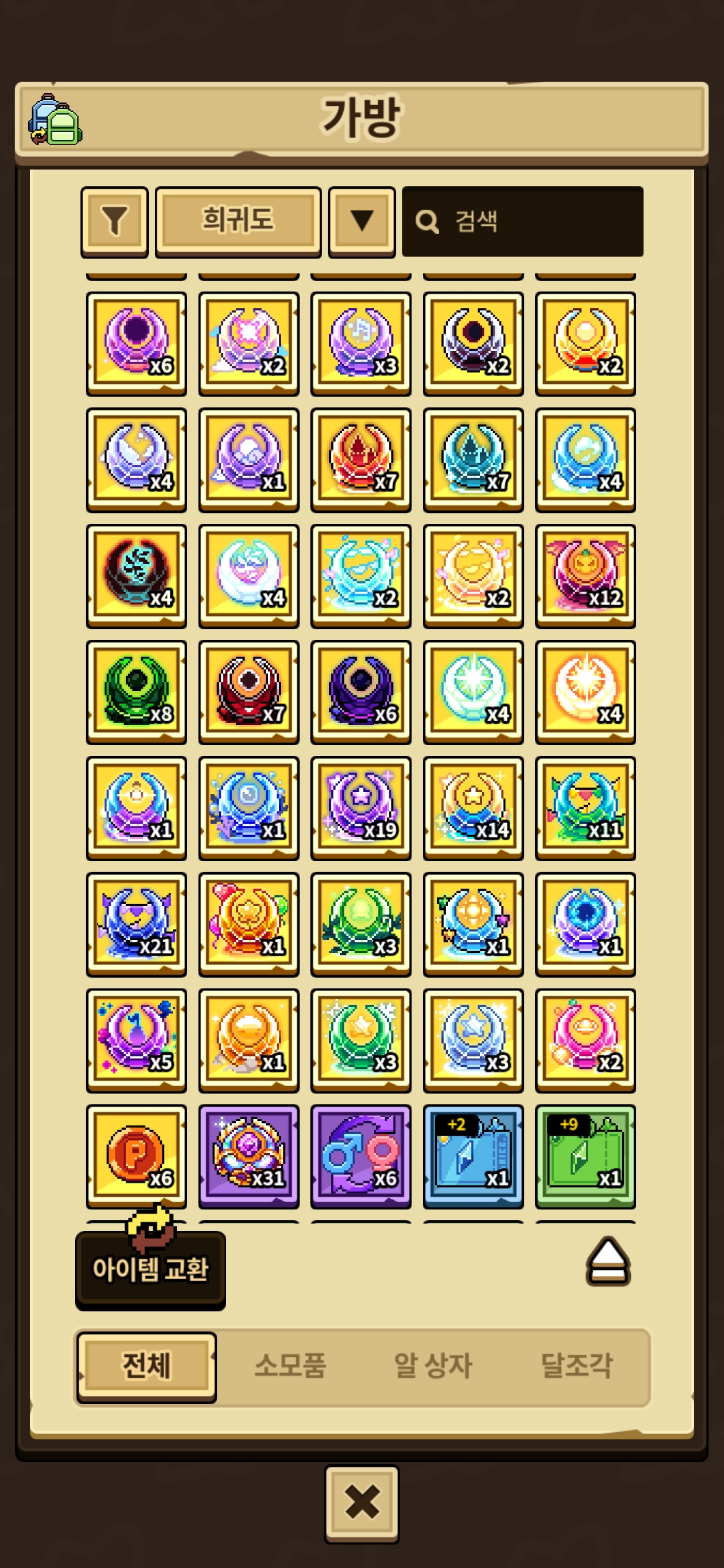Open the filter funnel icon
Screen dimensions: 724x1568
115,221
